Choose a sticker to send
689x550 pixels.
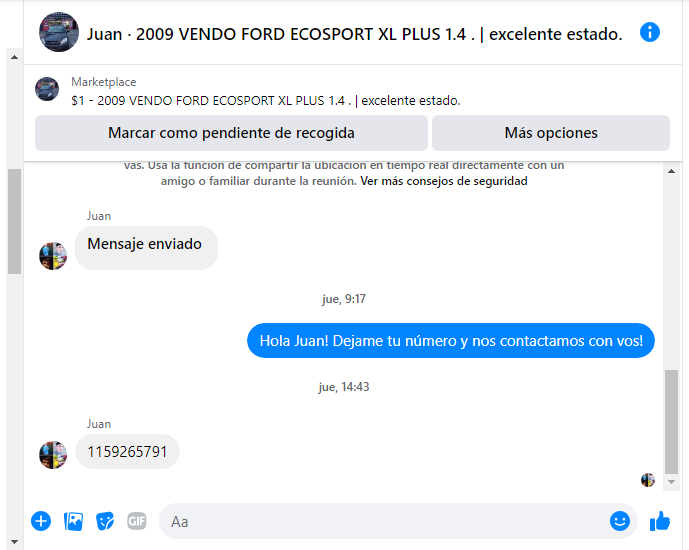[105, 521]
